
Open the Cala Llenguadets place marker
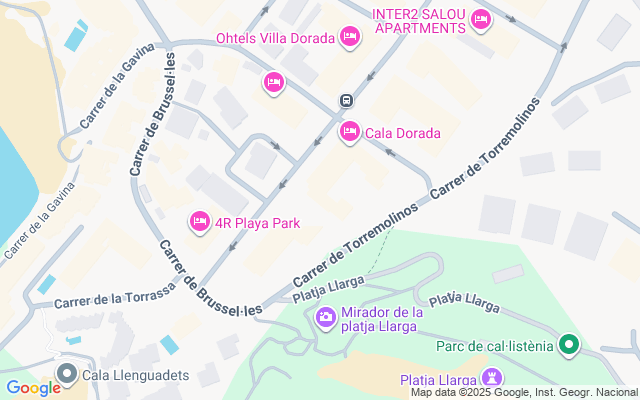[x=68, y=375]
